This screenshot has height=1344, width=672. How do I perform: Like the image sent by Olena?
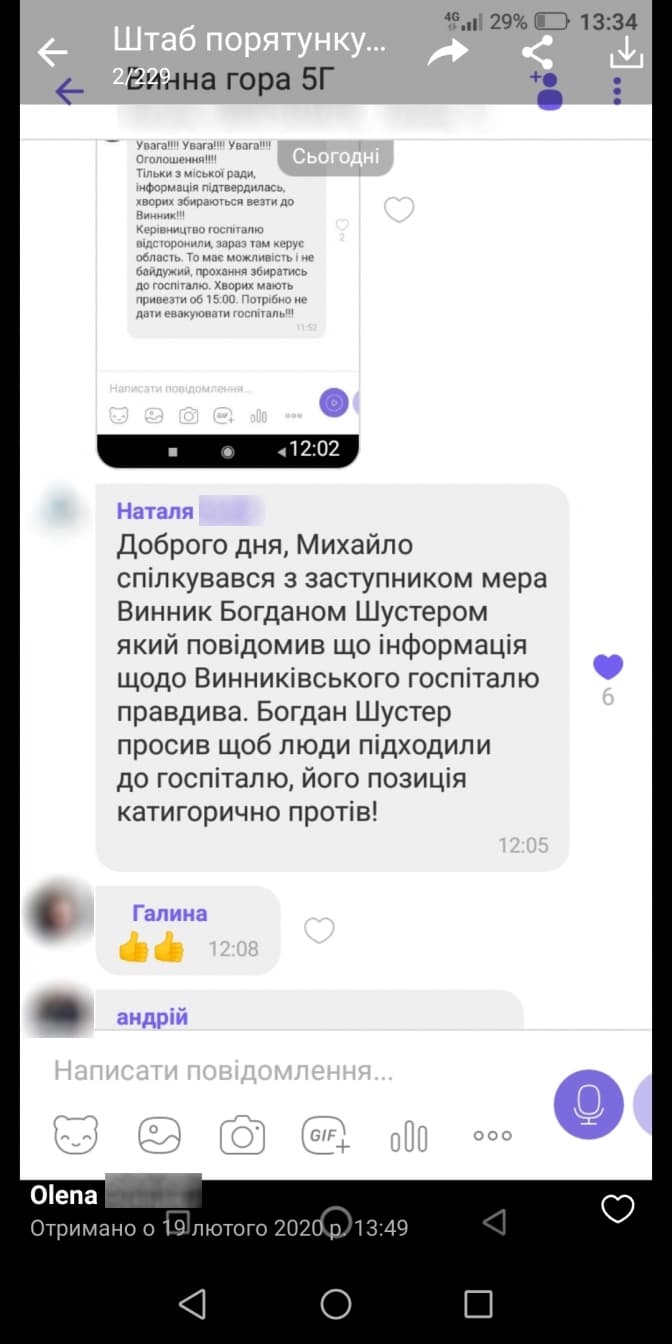617,1209
